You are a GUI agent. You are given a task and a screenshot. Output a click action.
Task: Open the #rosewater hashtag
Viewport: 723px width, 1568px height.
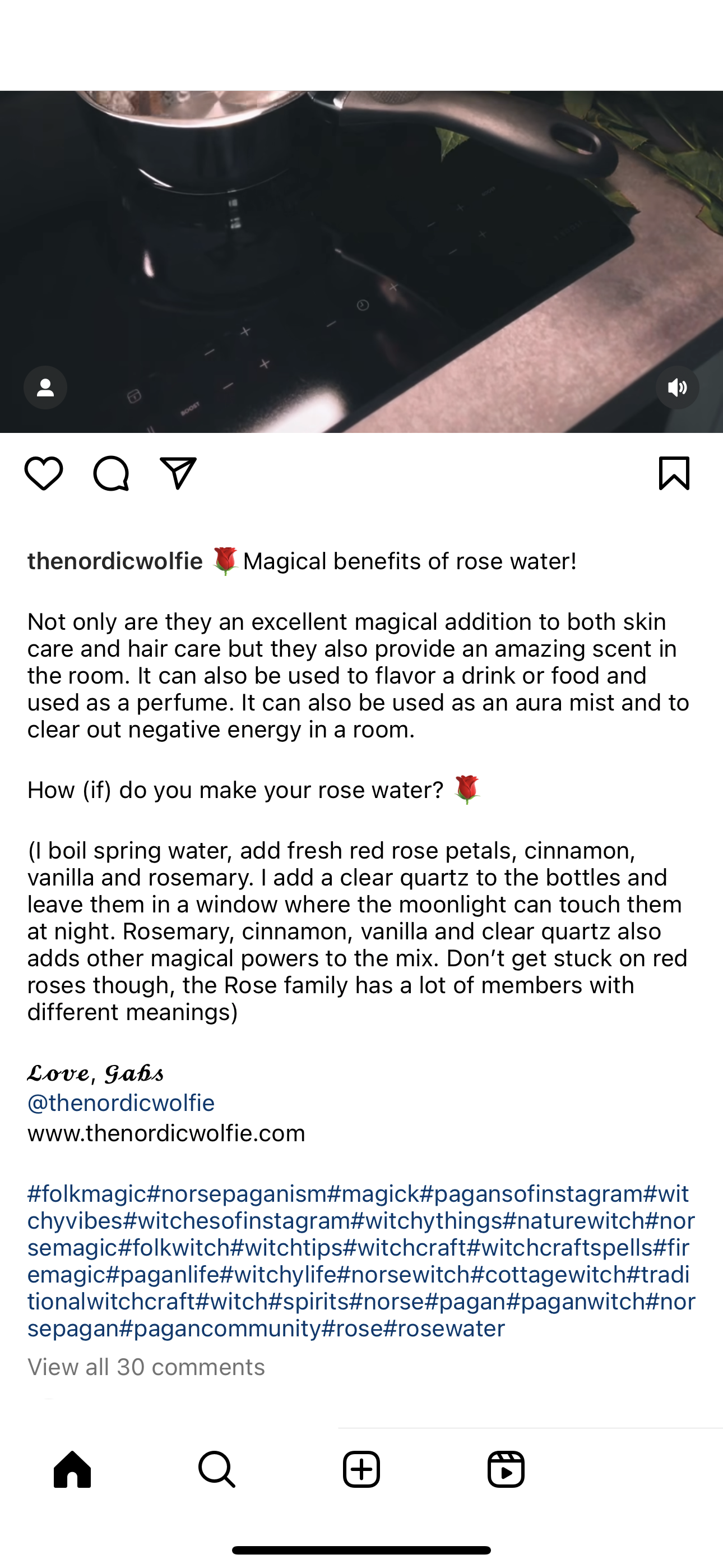click(x=444, y=1328)
